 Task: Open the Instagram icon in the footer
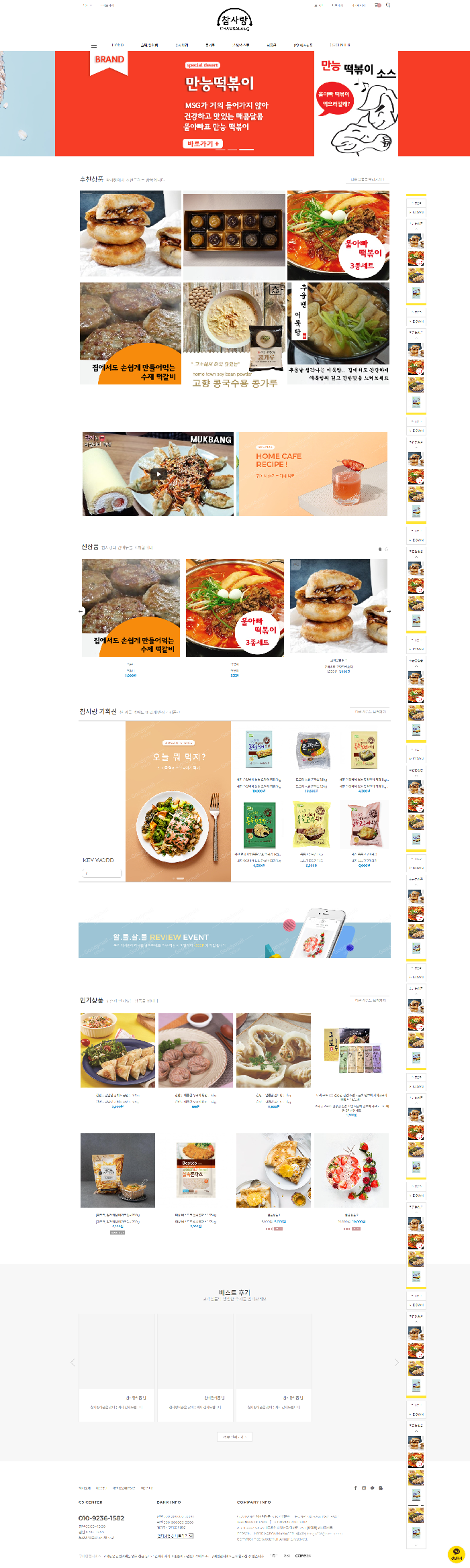(364, 1488)
